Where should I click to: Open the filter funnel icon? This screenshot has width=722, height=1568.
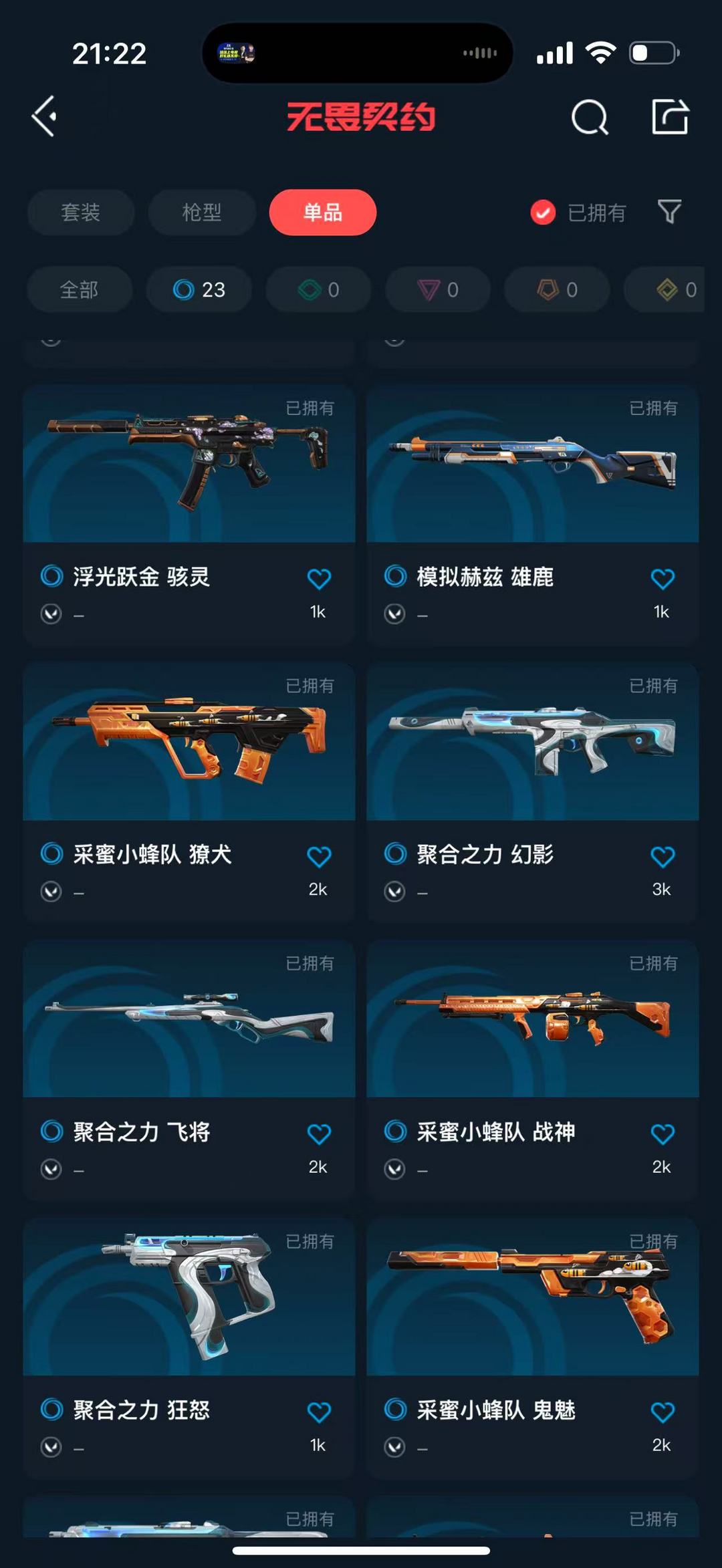point(669,212)
